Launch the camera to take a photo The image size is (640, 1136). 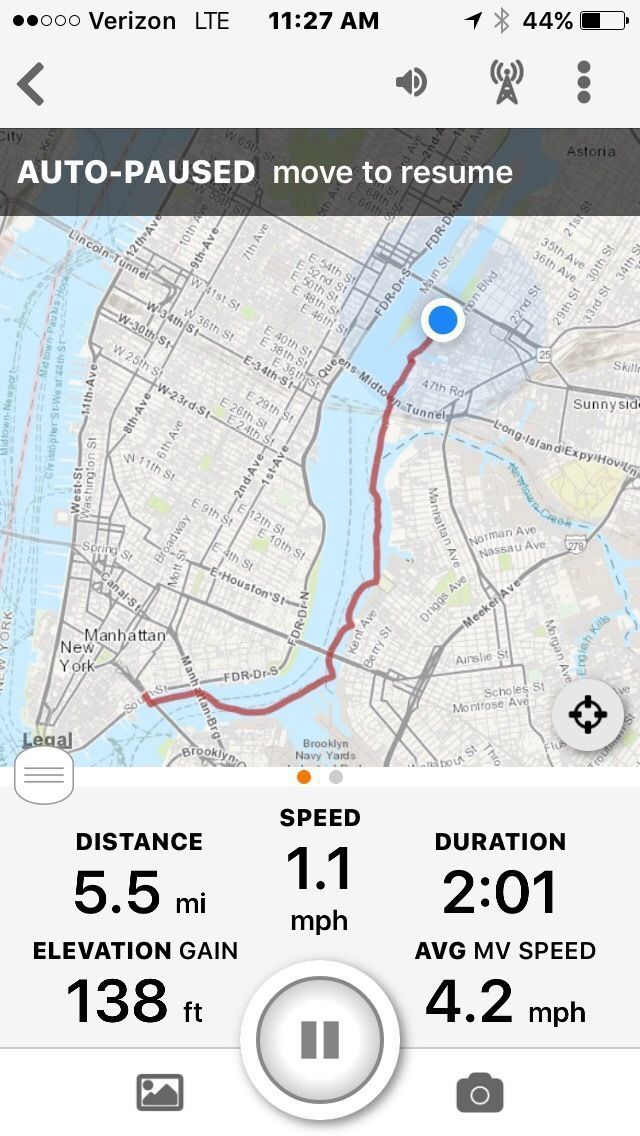click(x=479, y=1093)
